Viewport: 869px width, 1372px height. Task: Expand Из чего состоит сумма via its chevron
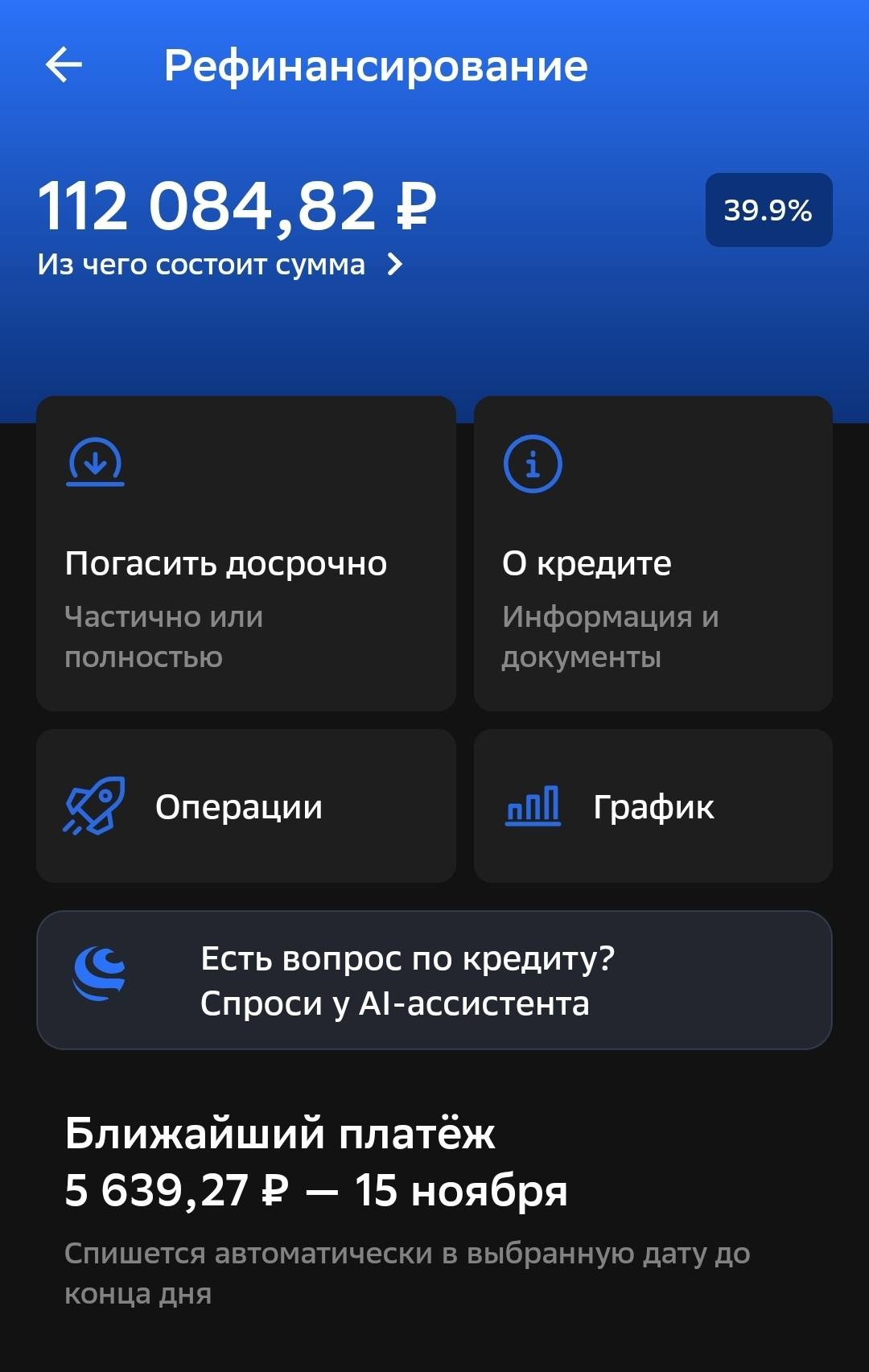(396, 262)
